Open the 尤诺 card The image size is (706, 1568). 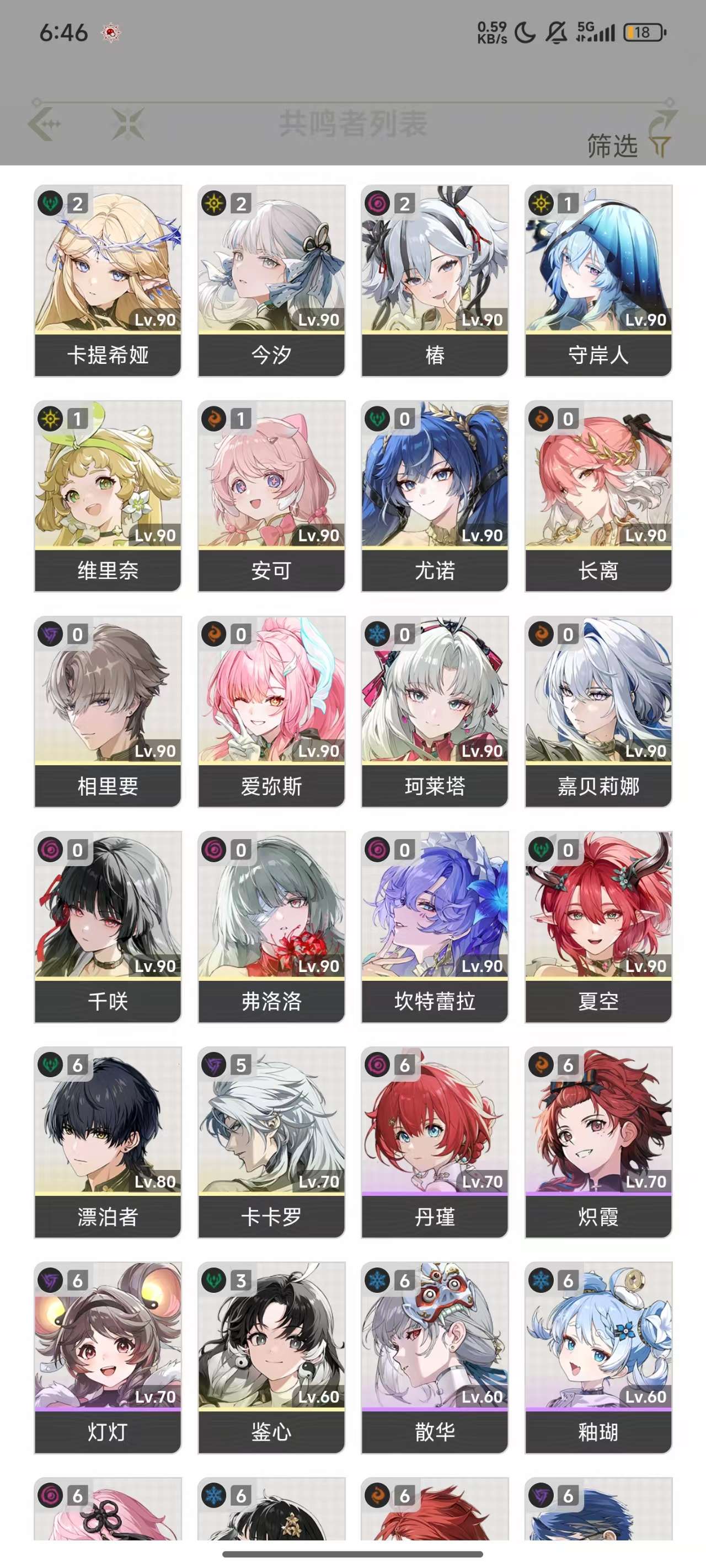[x=434, y=496]
